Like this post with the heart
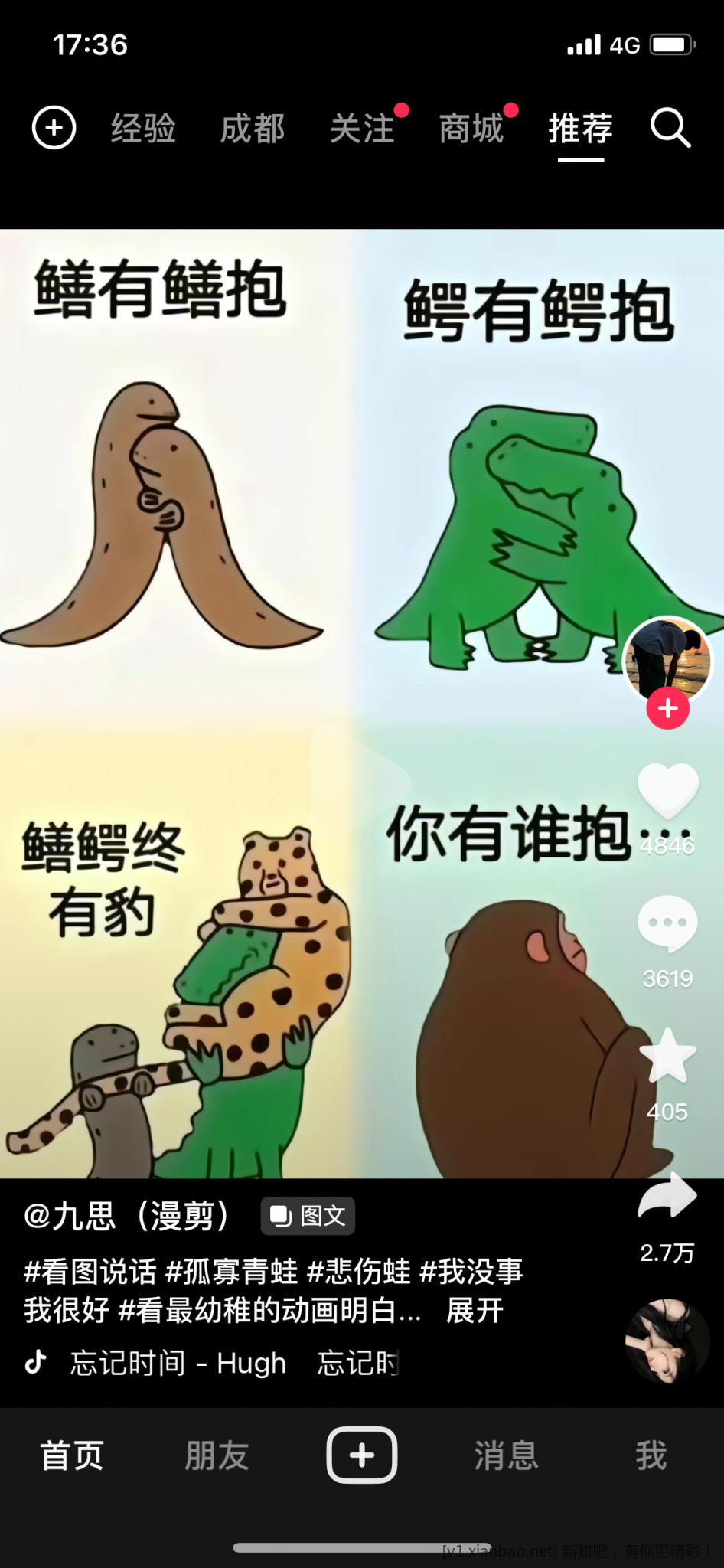 [667, 792]
